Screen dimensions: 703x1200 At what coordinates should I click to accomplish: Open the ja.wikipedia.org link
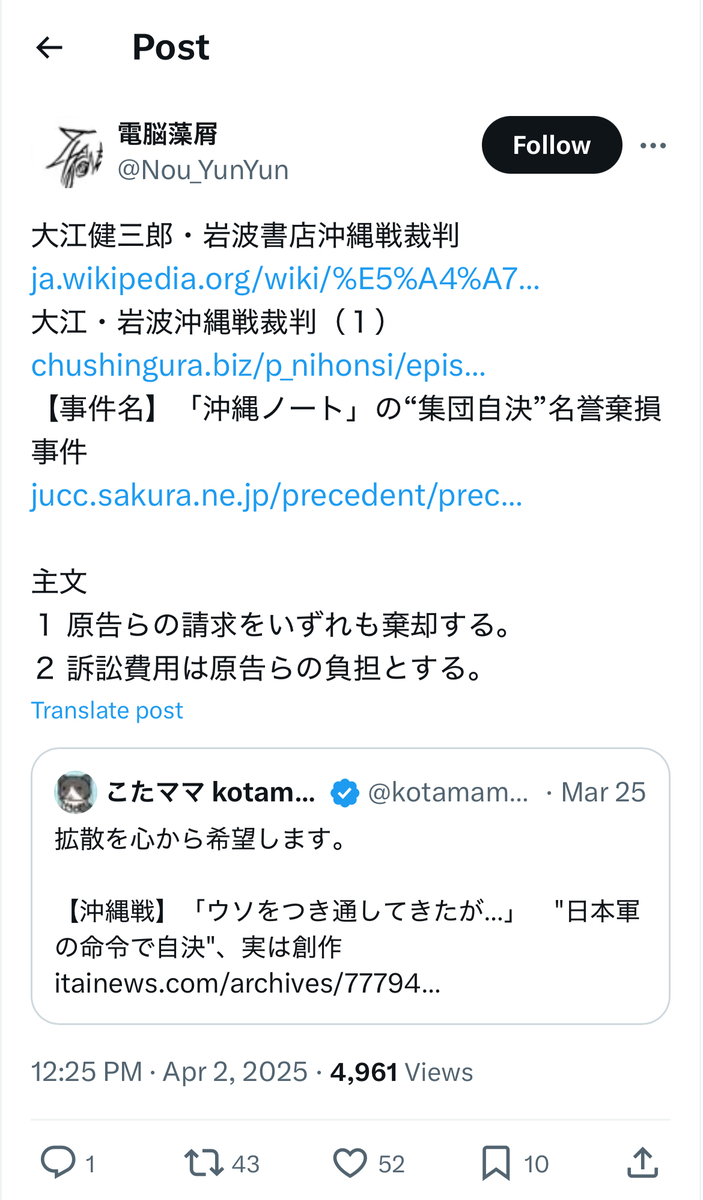click(x=286, y=280)
